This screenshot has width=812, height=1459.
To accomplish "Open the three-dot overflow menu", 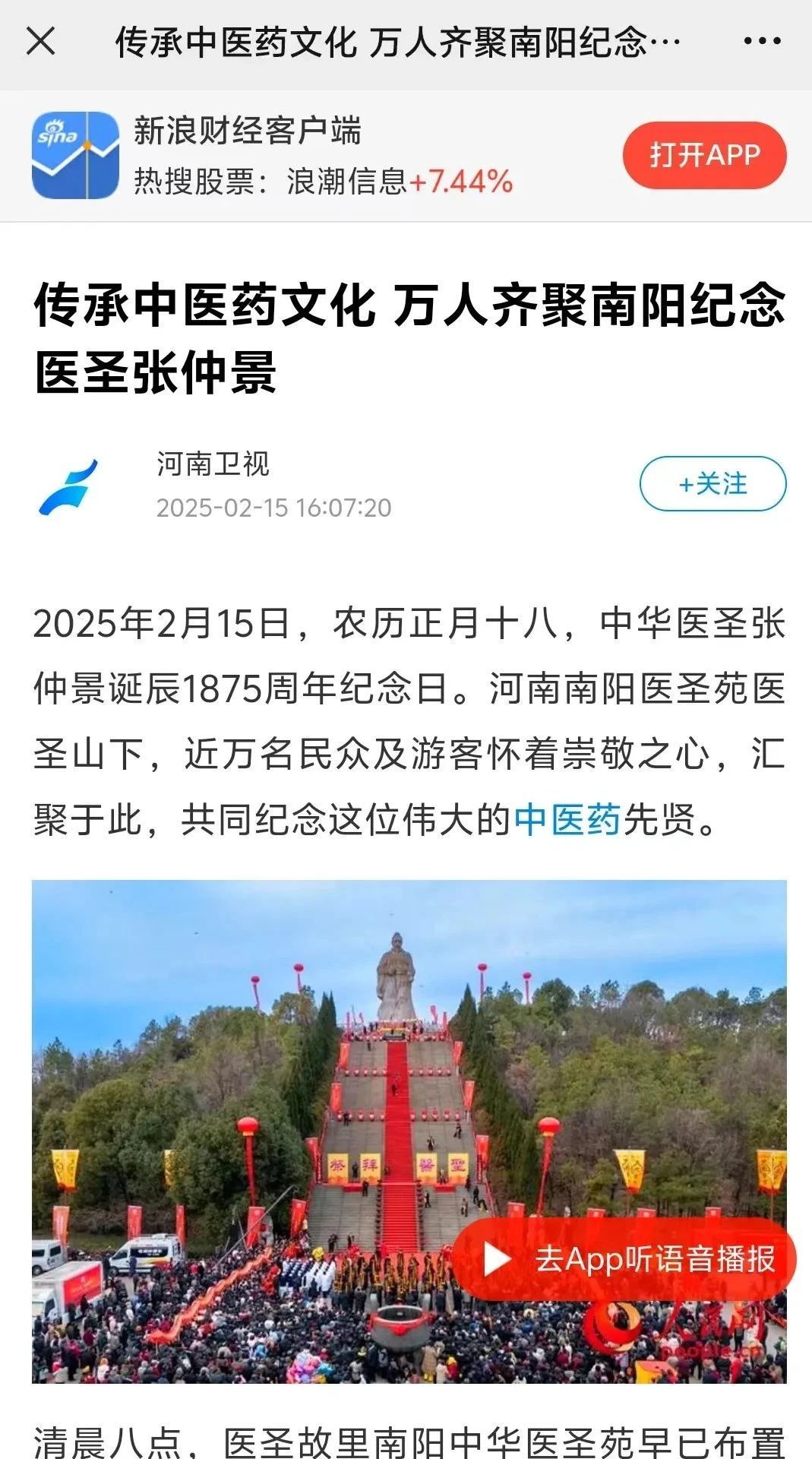I will 763,41.
